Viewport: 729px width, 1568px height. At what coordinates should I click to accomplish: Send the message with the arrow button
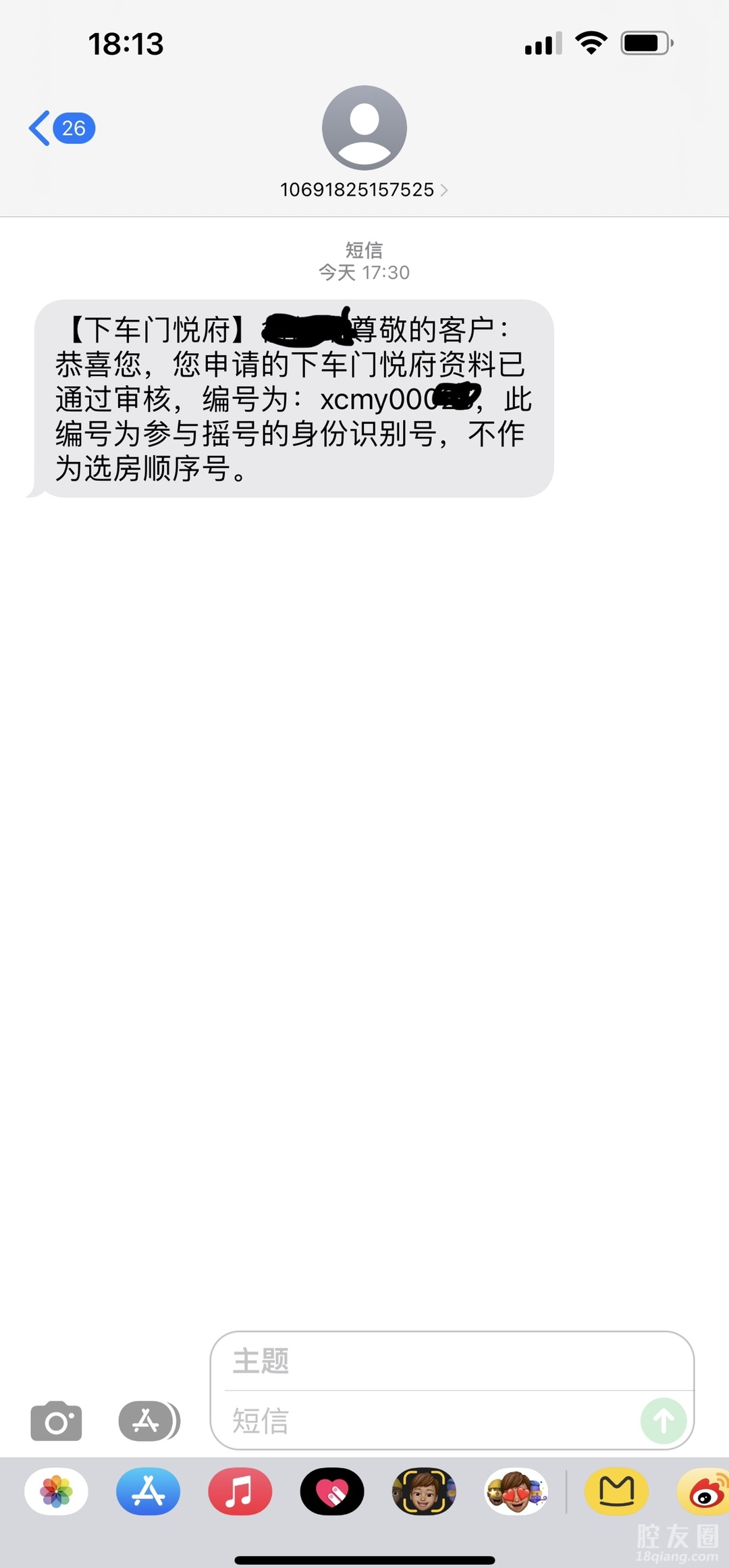tap(663, 1421)
